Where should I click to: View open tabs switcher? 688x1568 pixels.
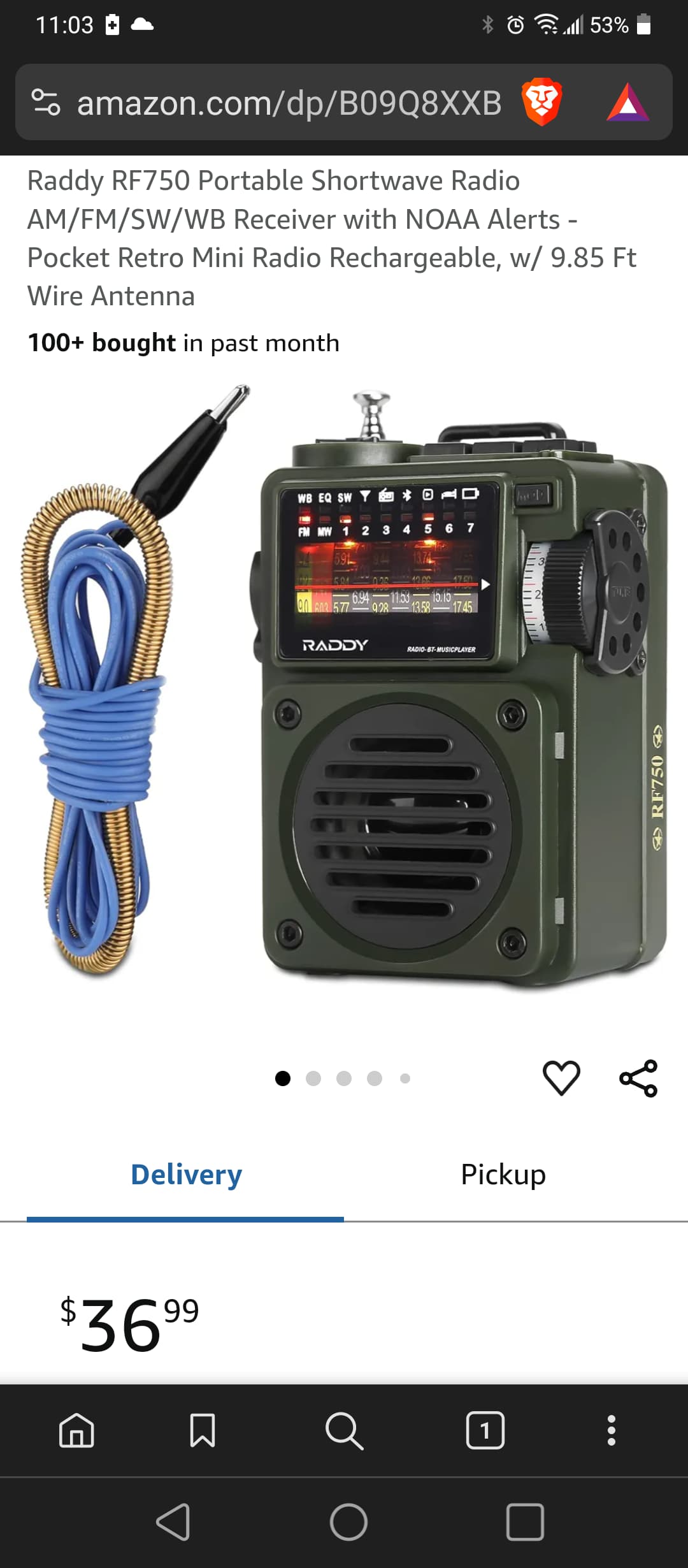(x=485, y=1431)
